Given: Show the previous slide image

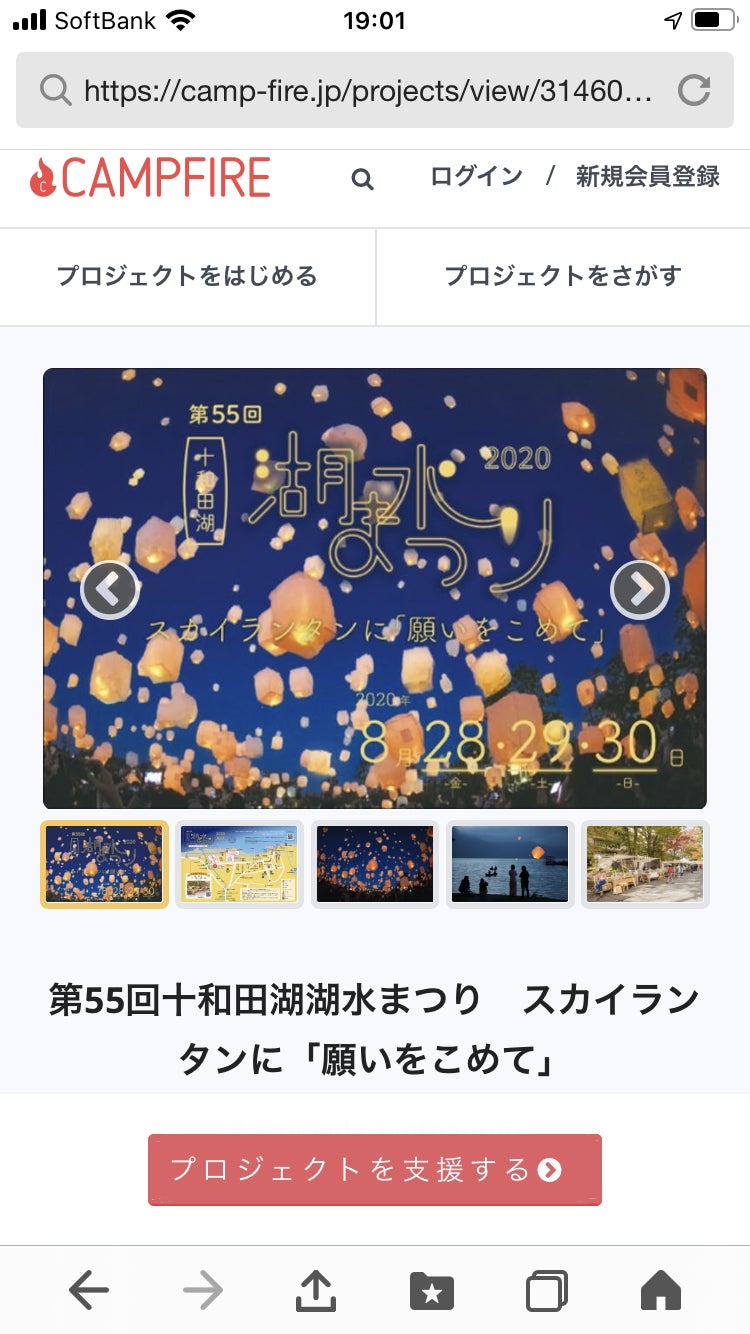Looking at the screenshot, I should coord(109,590).
